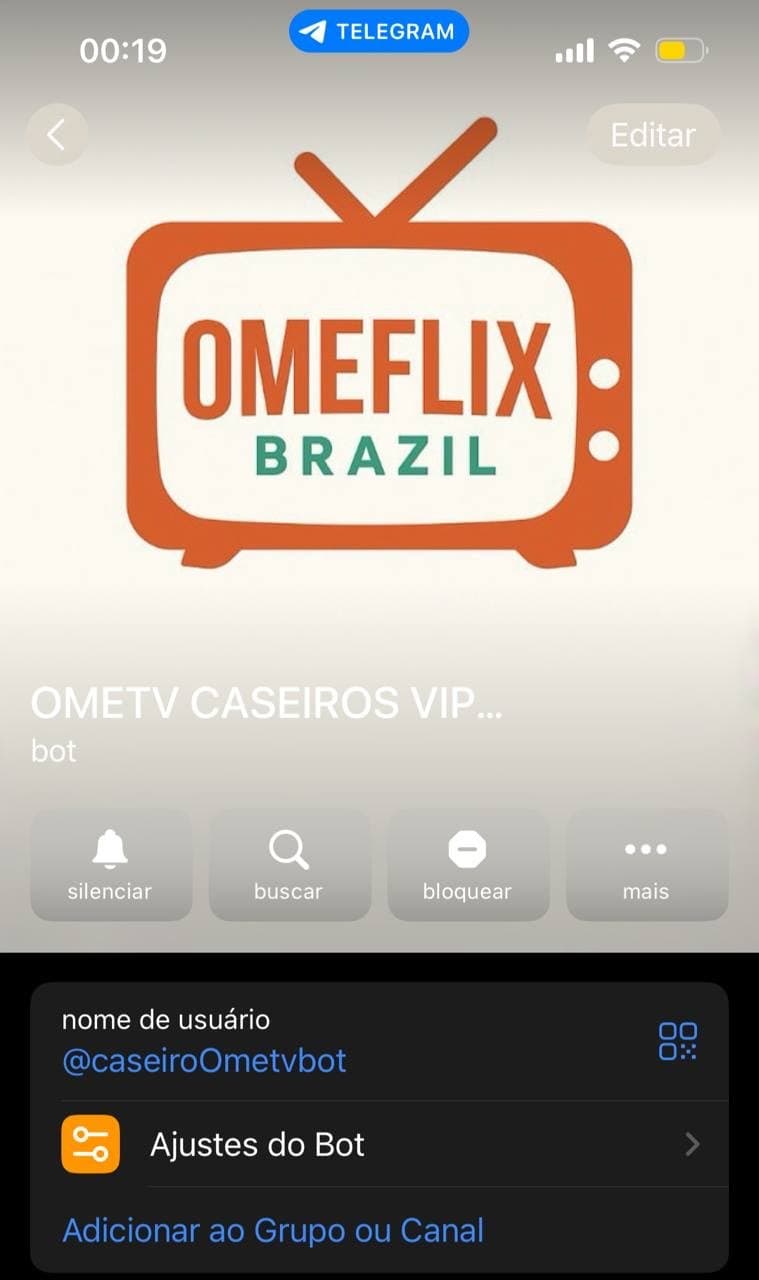Reveal the full OMETV CASEIROS VIP name
This screenshot has height=1280, width=759.
pos(267,703)
